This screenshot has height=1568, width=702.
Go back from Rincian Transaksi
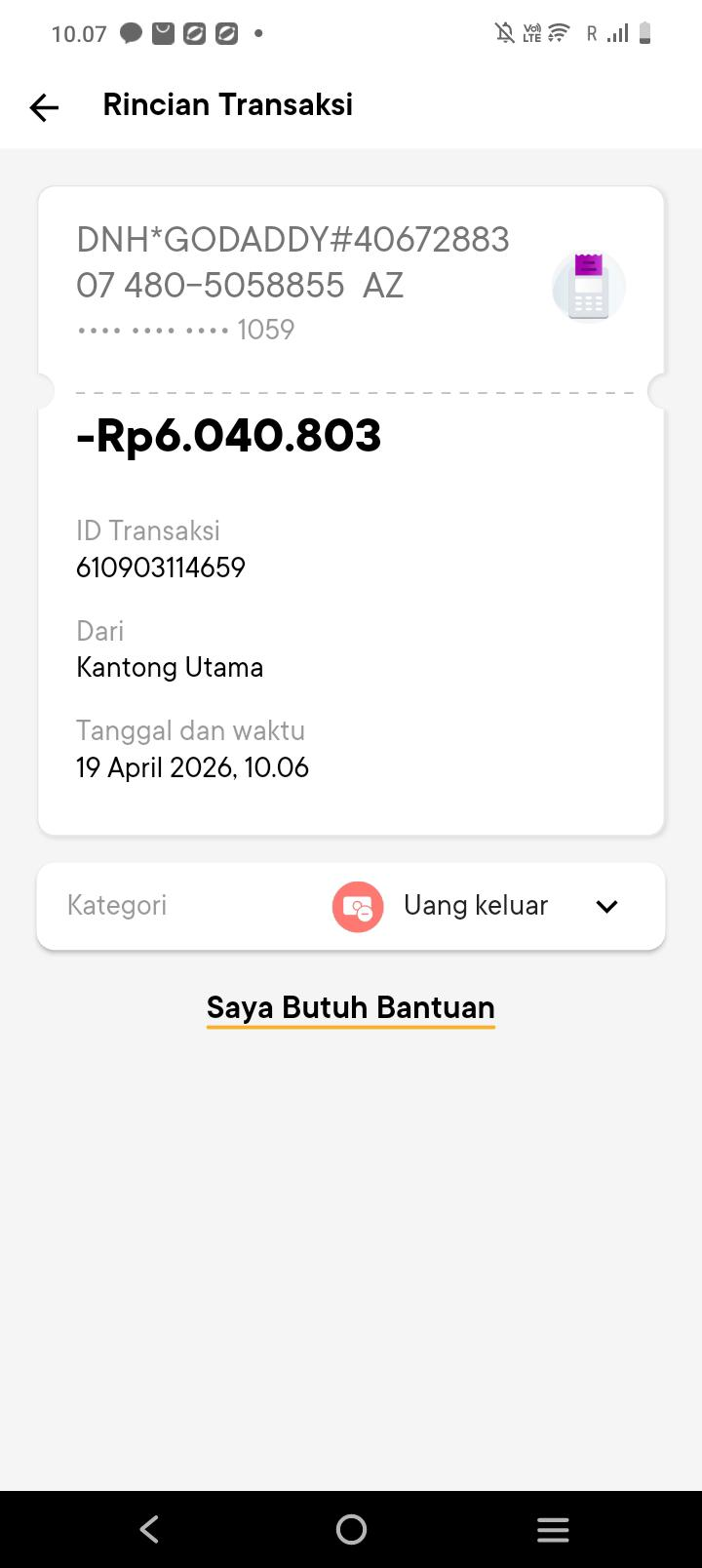(x=44, y=106)
